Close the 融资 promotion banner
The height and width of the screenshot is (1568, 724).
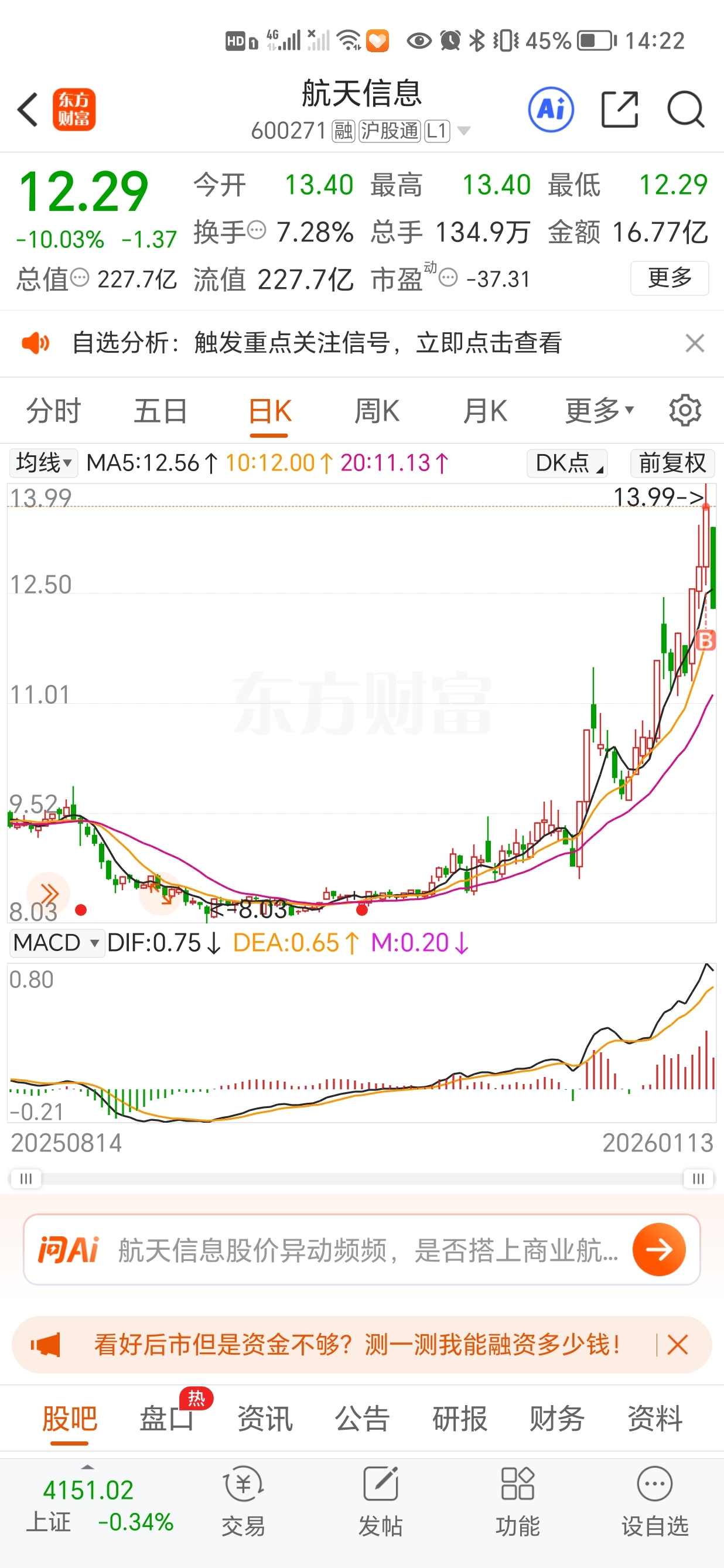pyautogui.click(x=677, y=1345)
